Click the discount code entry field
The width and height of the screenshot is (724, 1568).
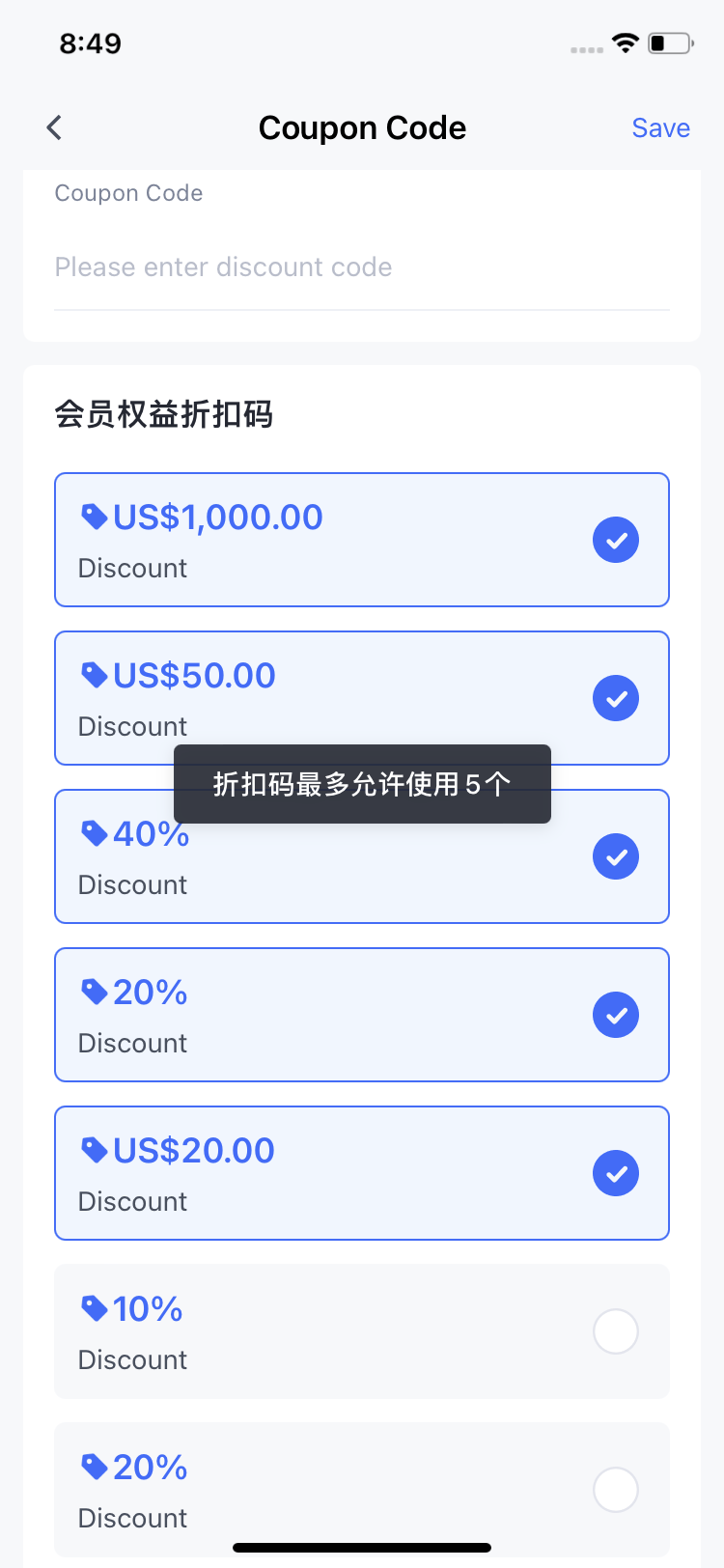[362, 266]
